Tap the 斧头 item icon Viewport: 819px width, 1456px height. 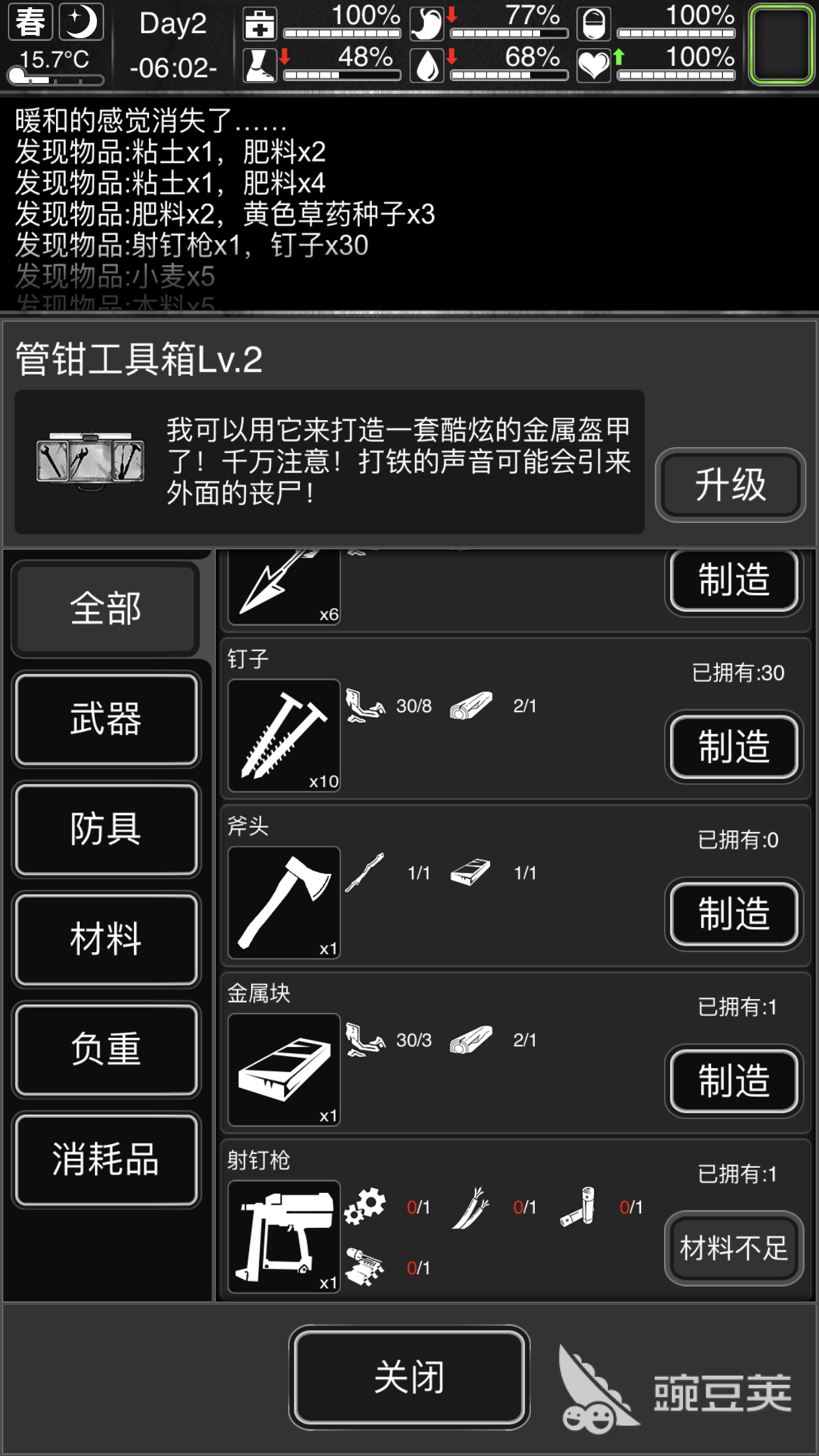(284, 902)
